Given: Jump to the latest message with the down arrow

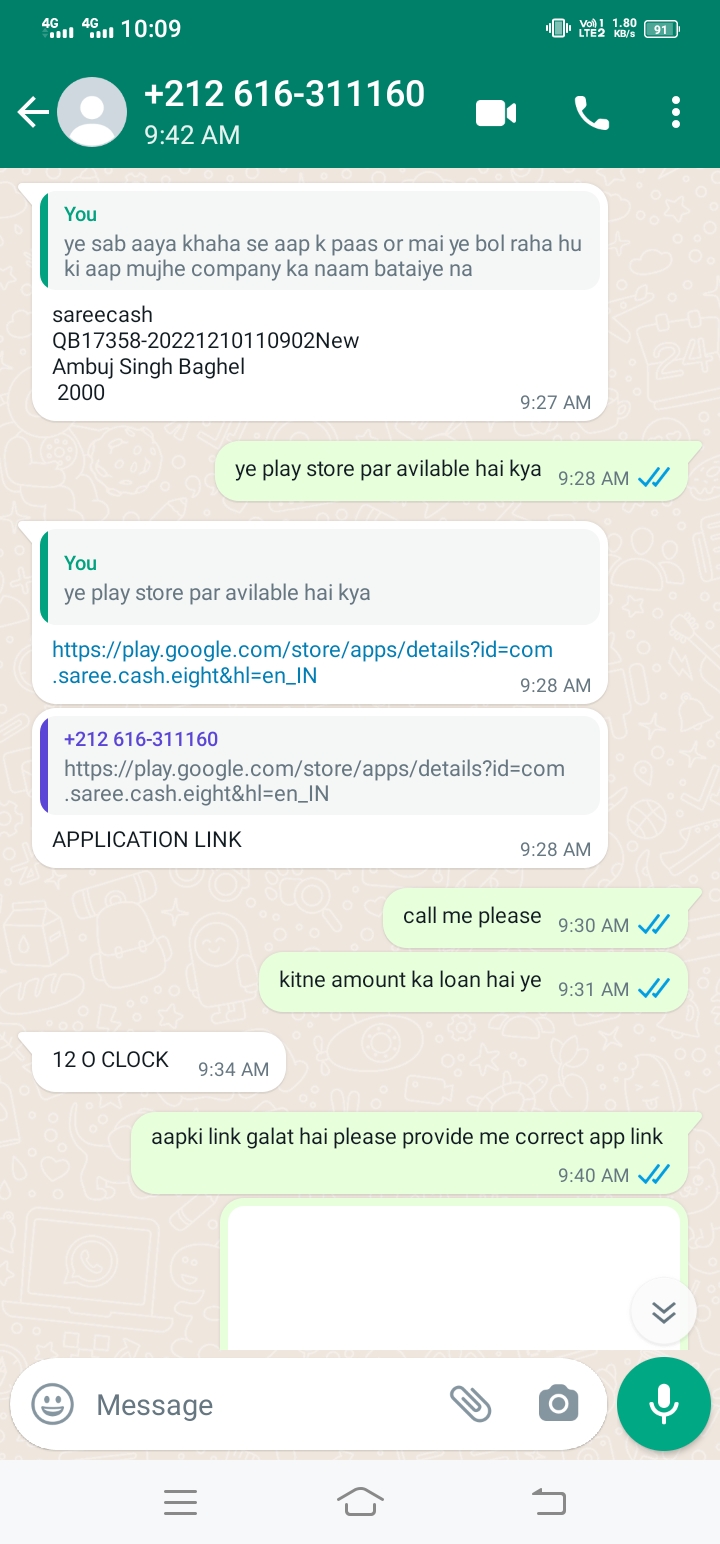Looking at the screenshot, I should (x=663, y=1311).
